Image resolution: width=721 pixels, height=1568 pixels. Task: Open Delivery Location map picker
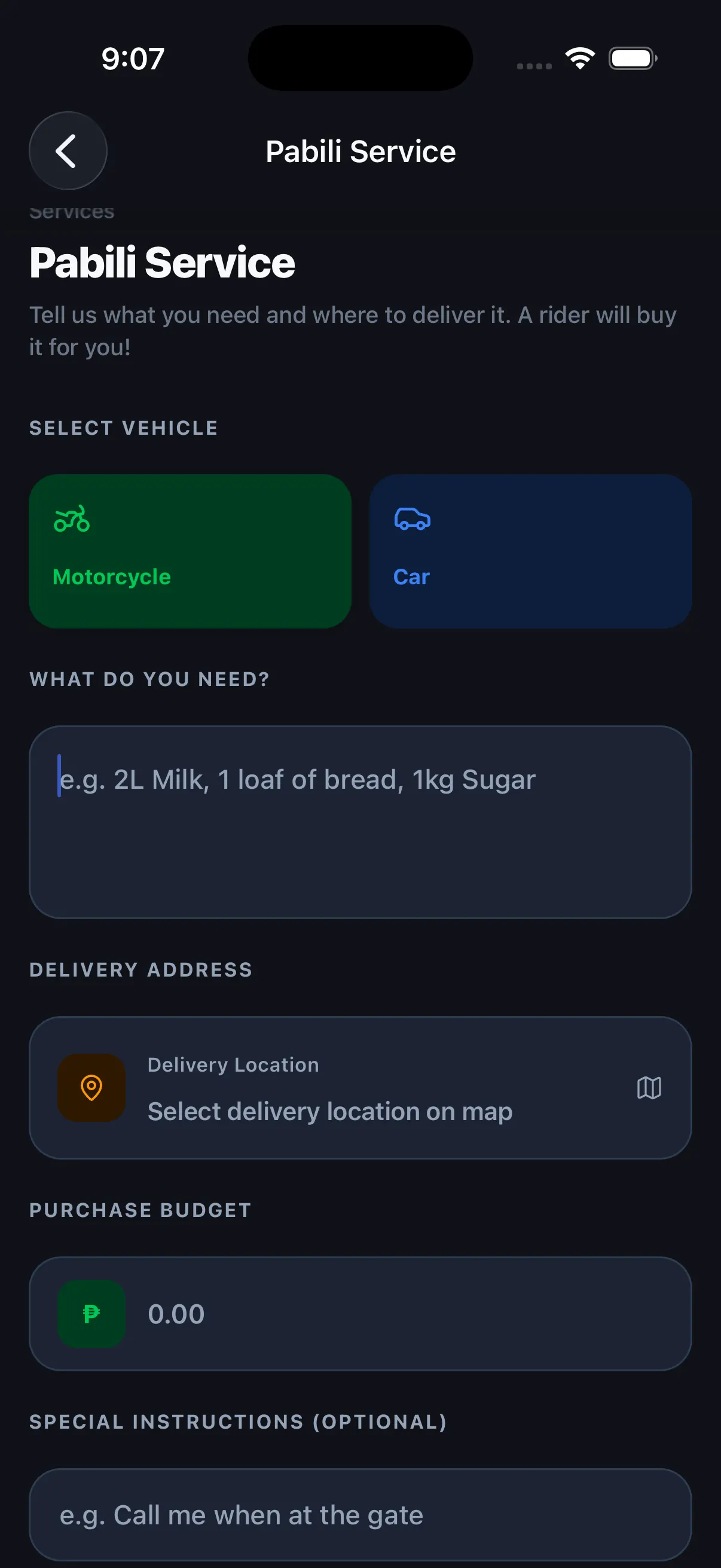click(x=360, y=1087)
